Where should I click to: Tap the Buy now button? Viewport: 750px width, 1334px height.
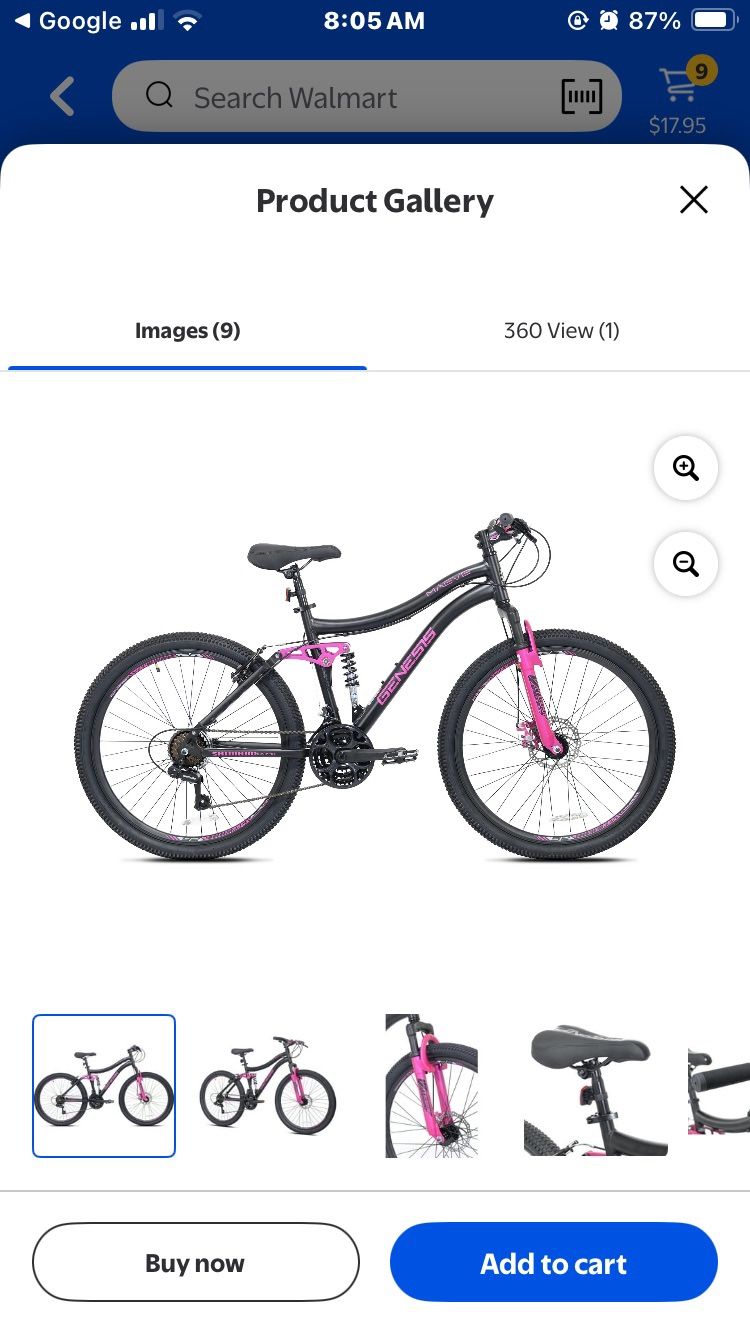point(196,1262)
